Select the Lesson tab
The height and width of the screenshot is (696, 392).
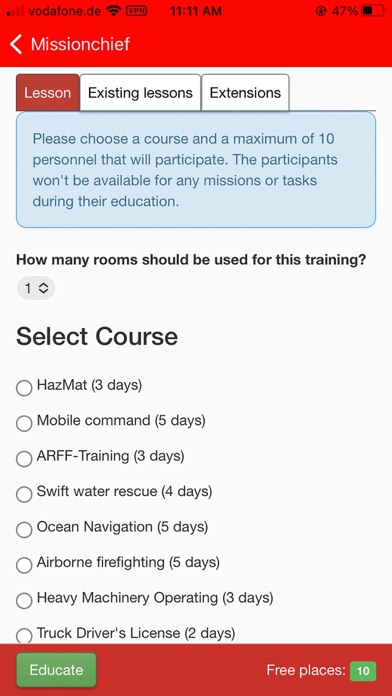[48, 92]
